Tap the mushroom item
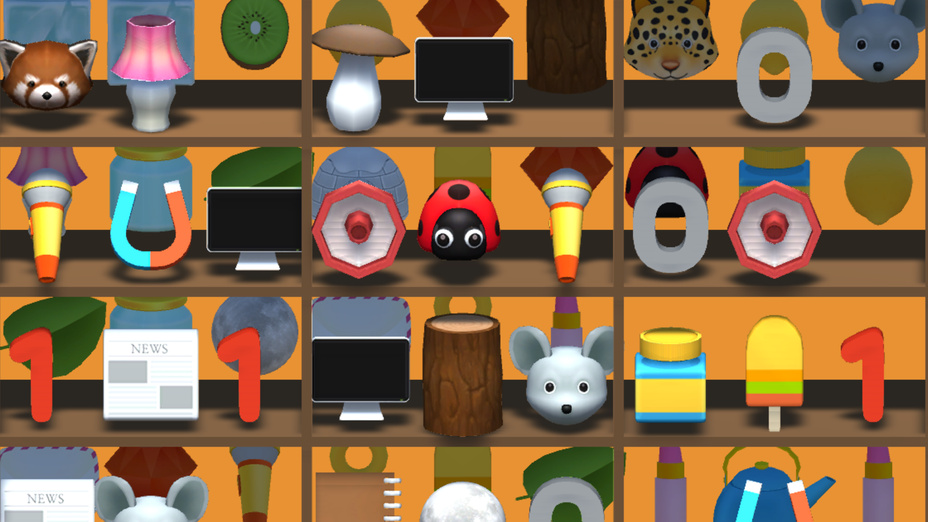This screenshot has height=522, width=928. (x=358, y=78)
